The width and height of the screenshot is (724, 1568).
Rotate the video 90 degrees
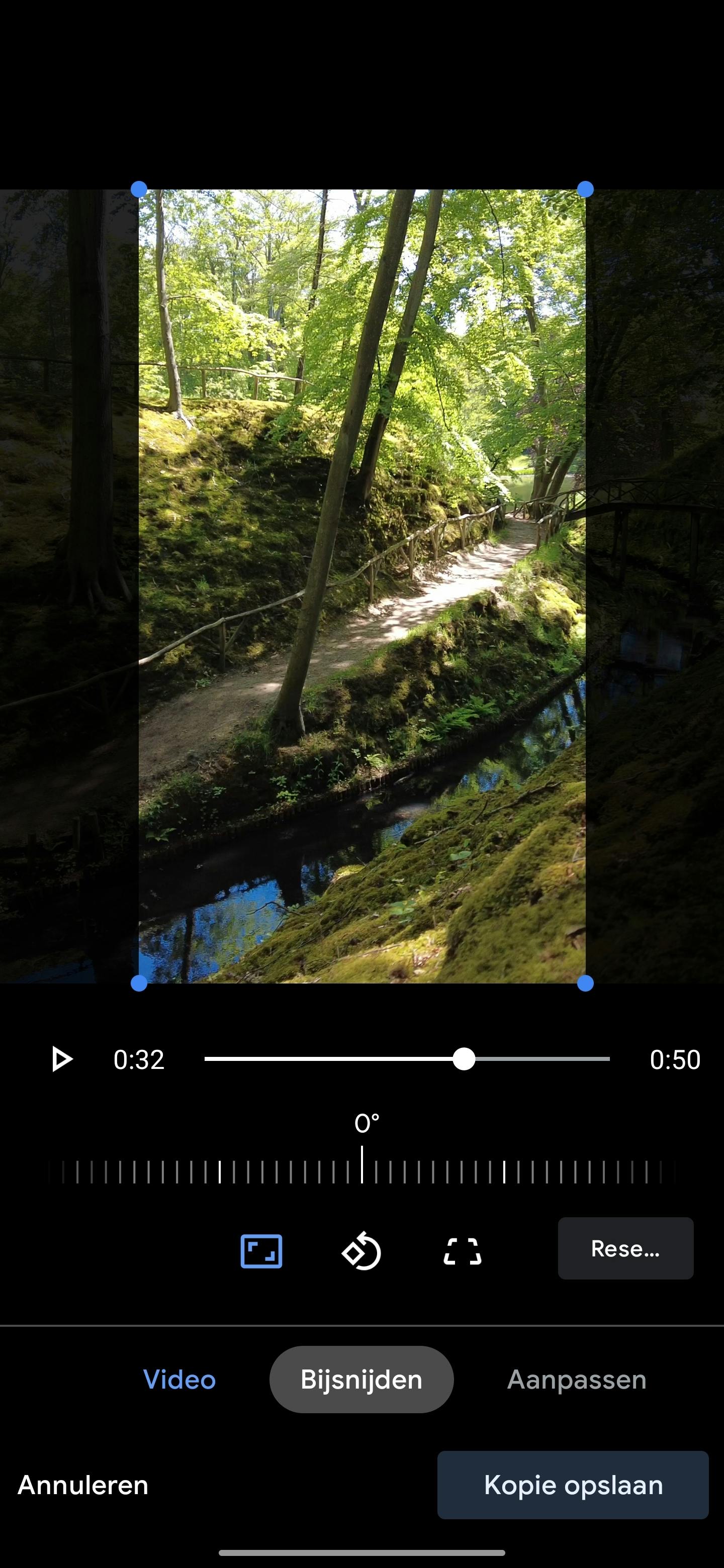(x=361, y=1251)
